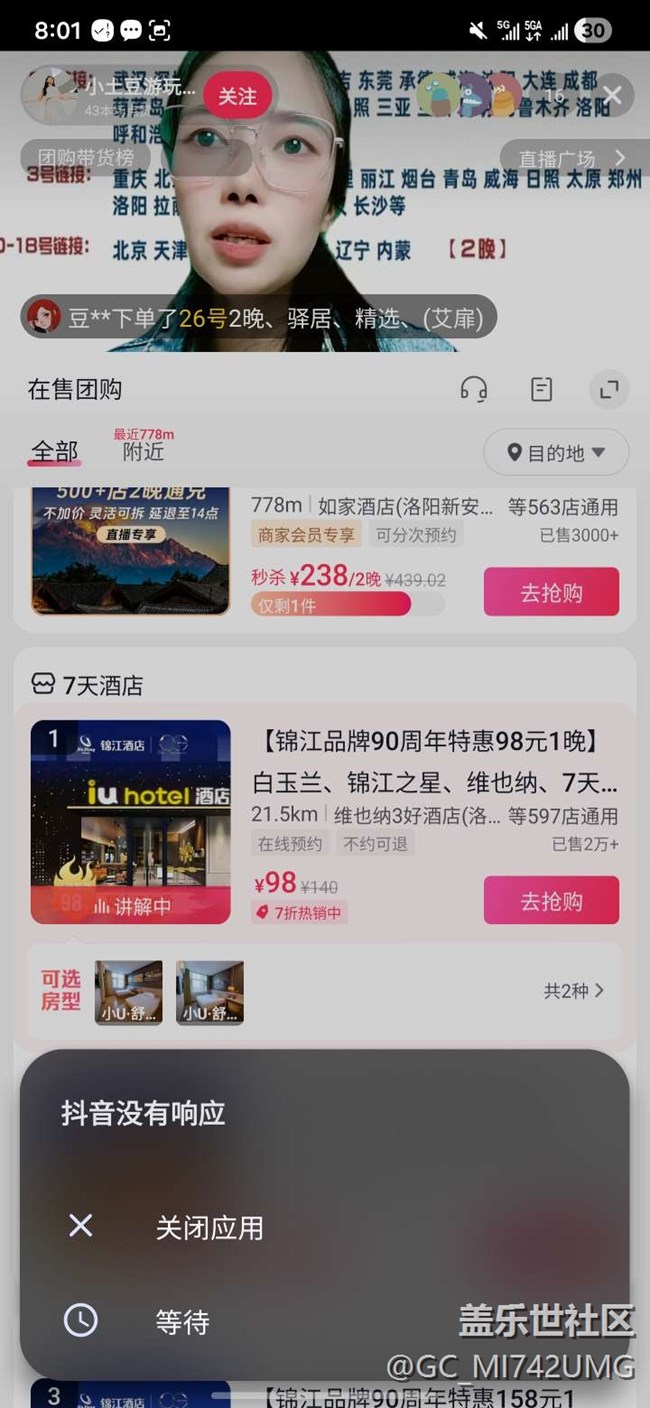Open 团购带货榜 ranking
Viewport: 650px width, 1408px height.
pos(86,158)
